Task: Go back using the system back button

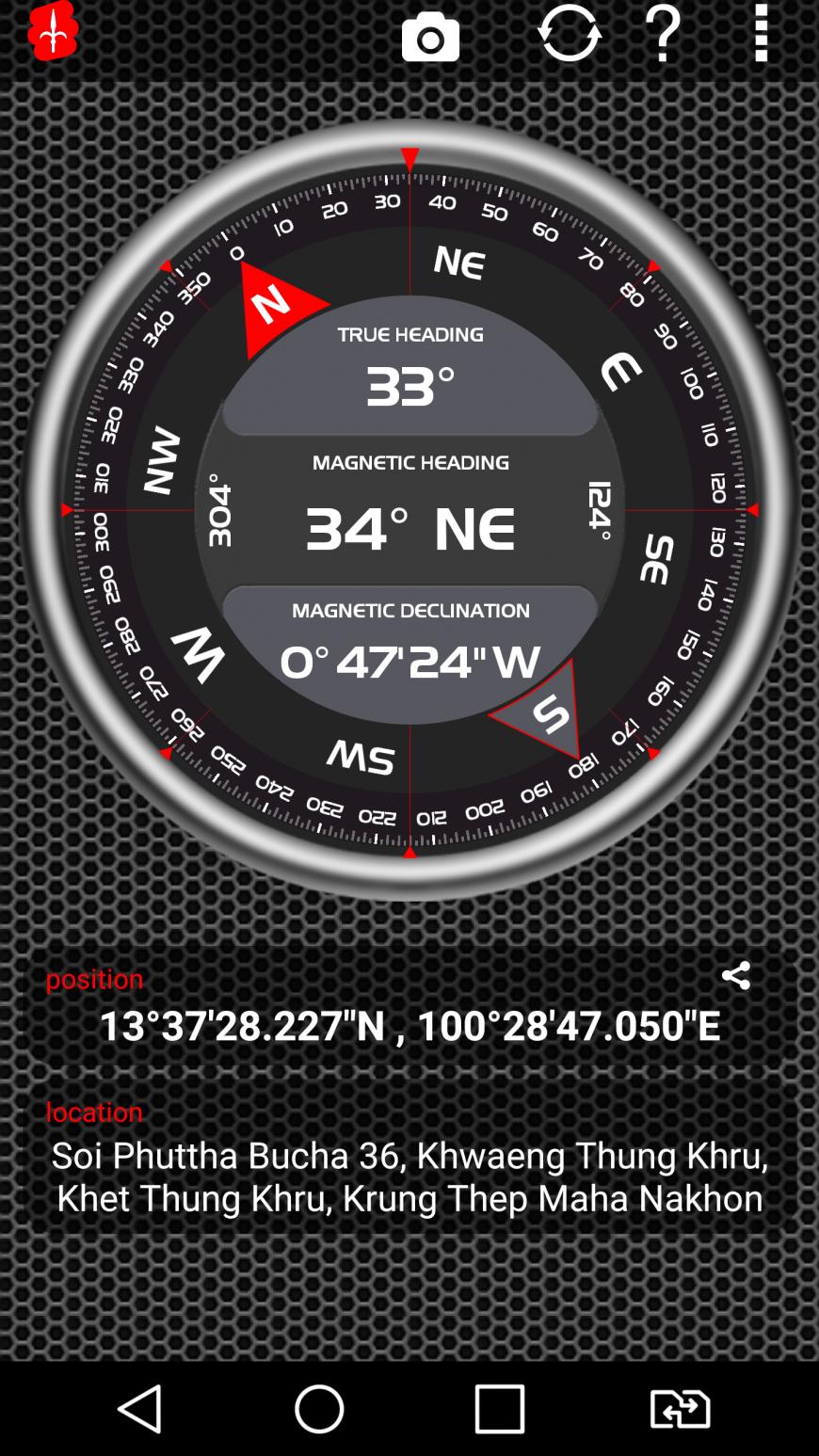Action: [x=139, y=1409]
